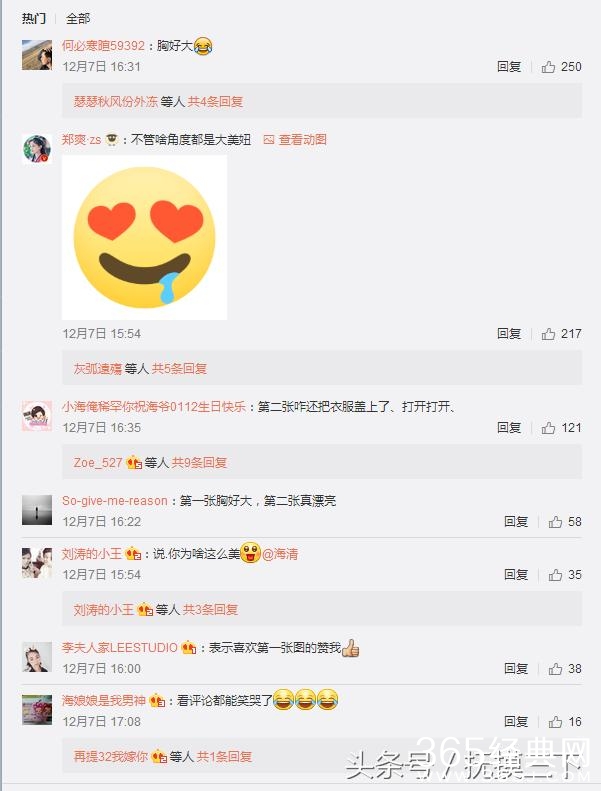Image resolution: width=601 pixels, height=791 pixels.
Task: Expand 共3条回复 under 刘涛的小王
Action: point(210,609)
